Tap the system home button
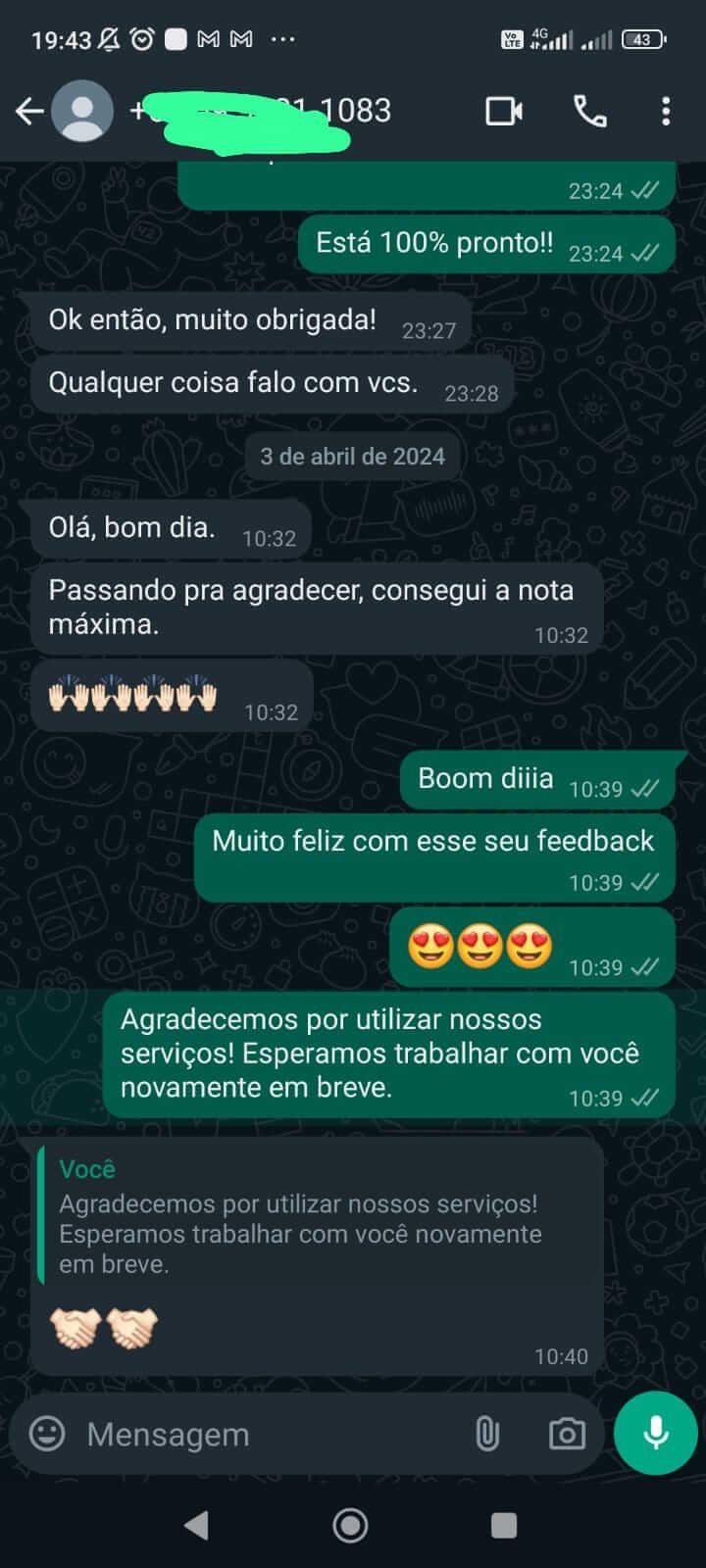Screen dimensions: 706x1568 tap(350, 1525)
